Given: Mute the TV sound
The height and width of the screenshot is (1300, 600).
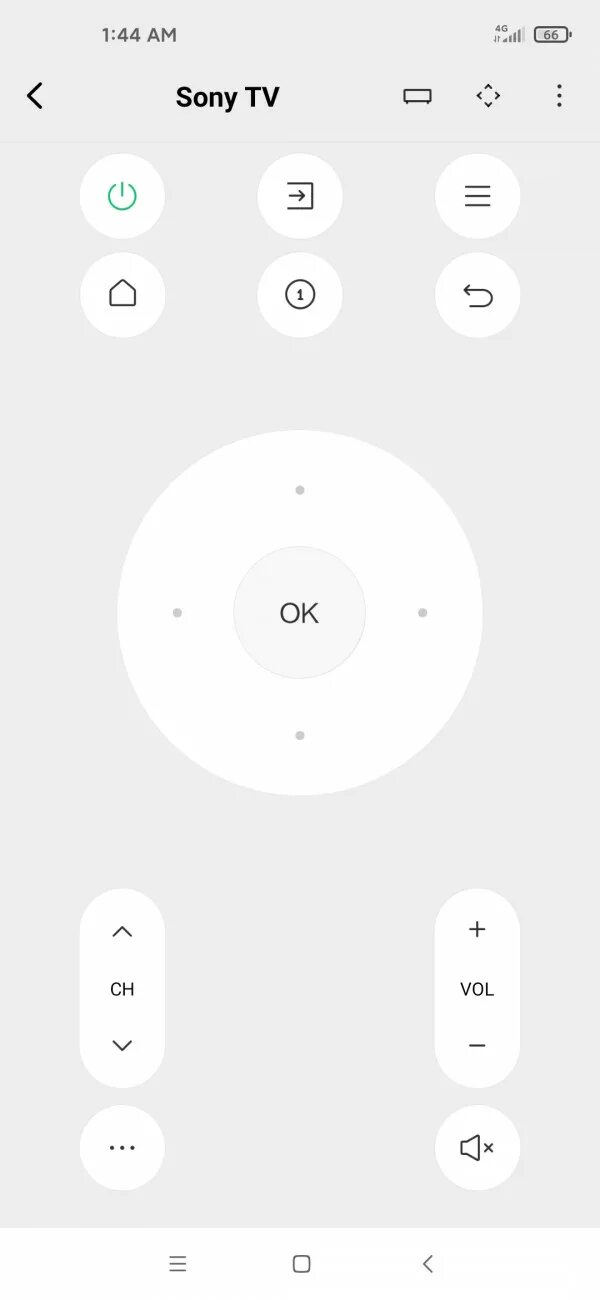Looking at the screenshot, I should coord(477,1148).
